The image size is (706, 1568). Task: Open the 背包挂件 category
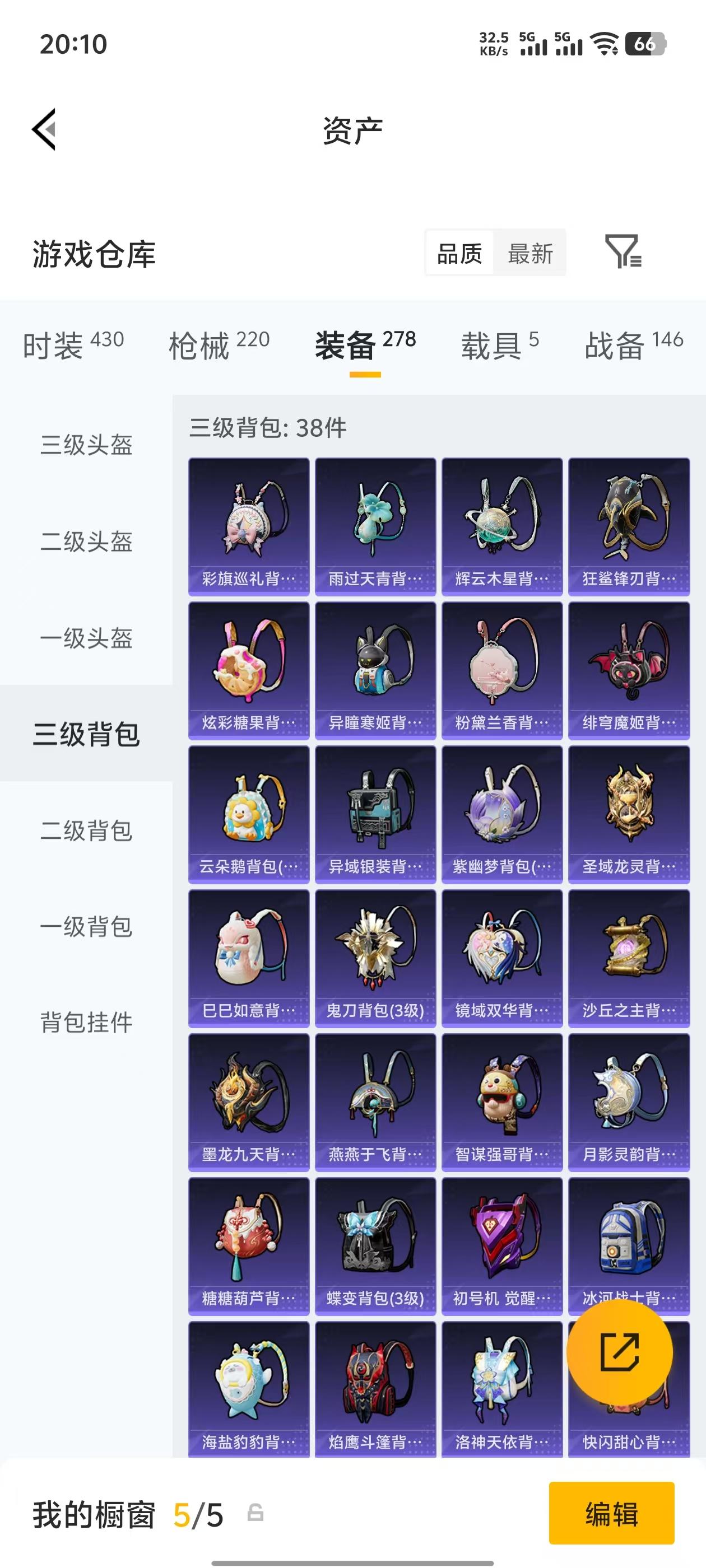(x=86, y=1023)
